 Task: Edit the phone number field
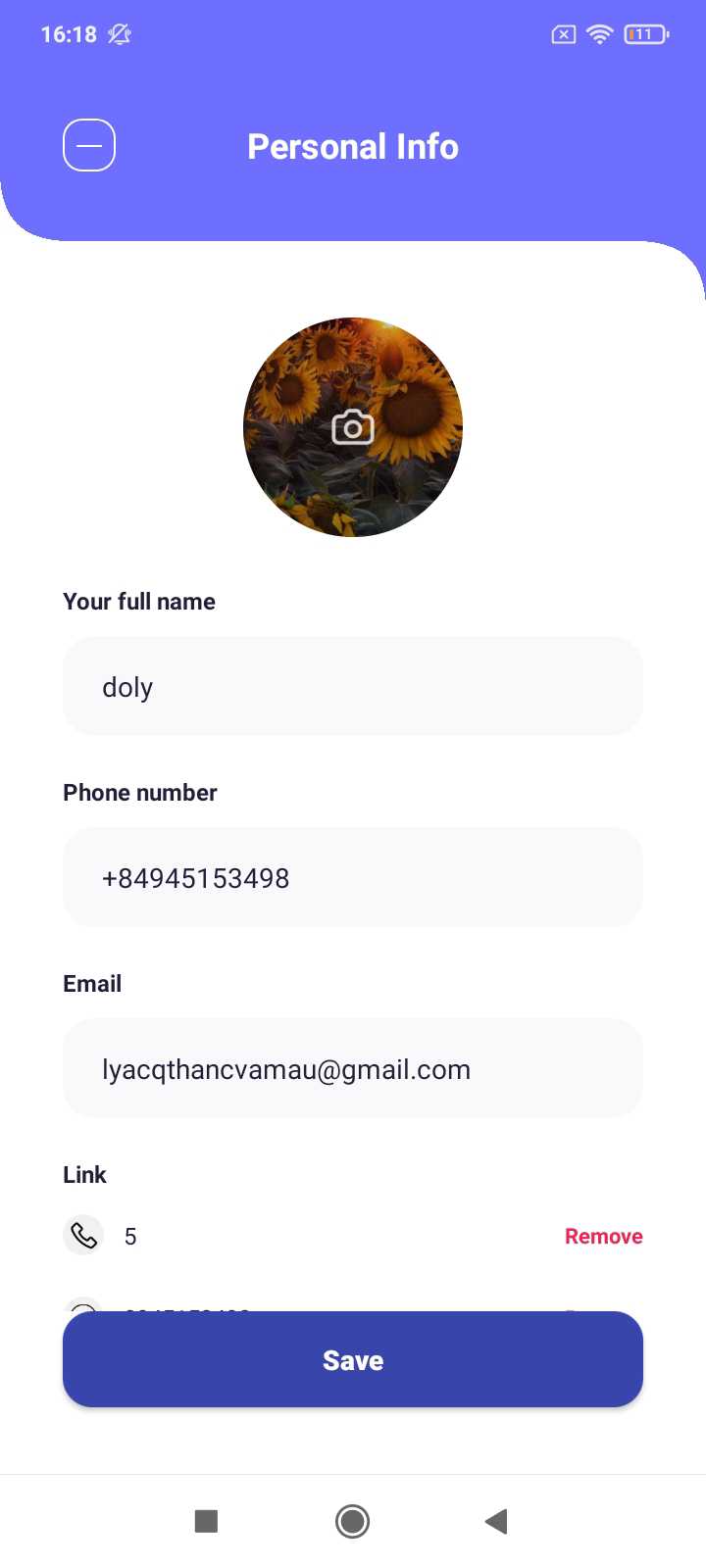click(353, 877)
